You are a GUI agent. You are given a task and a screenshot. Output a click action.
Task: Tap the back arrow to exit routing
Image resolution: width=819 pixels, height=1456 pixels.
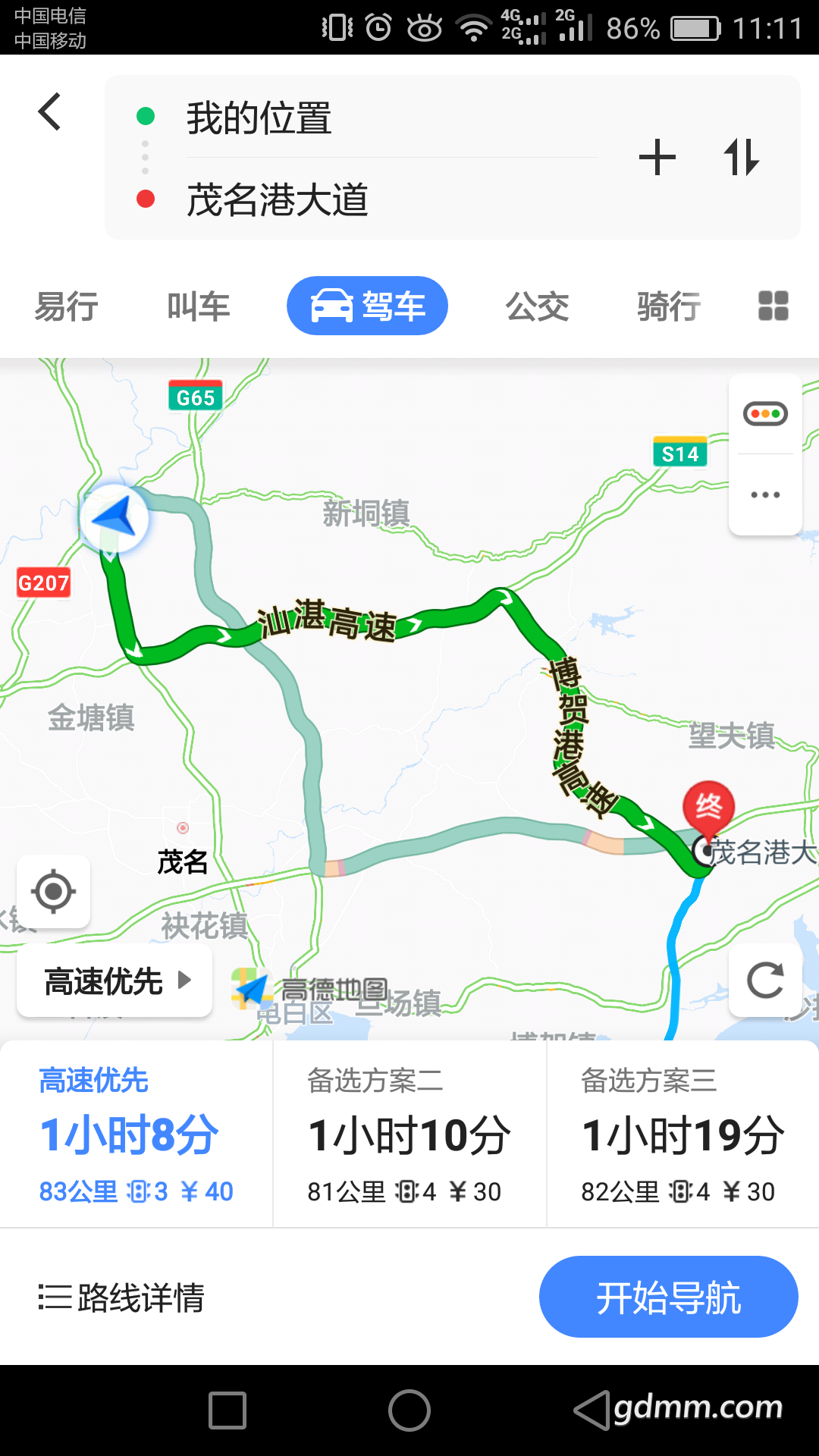(x=49, y=111)
